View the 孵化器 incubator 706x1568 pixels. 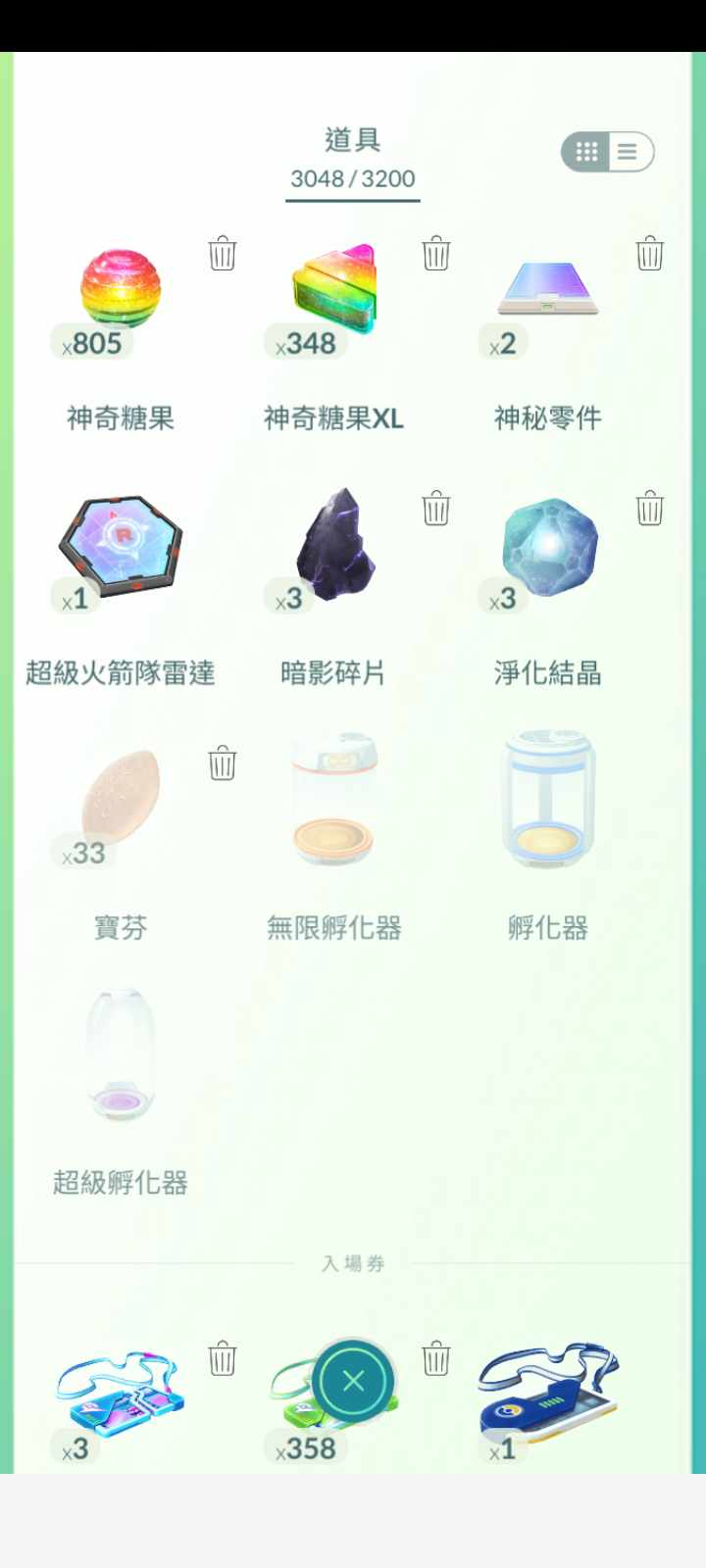tap(548, 801)
